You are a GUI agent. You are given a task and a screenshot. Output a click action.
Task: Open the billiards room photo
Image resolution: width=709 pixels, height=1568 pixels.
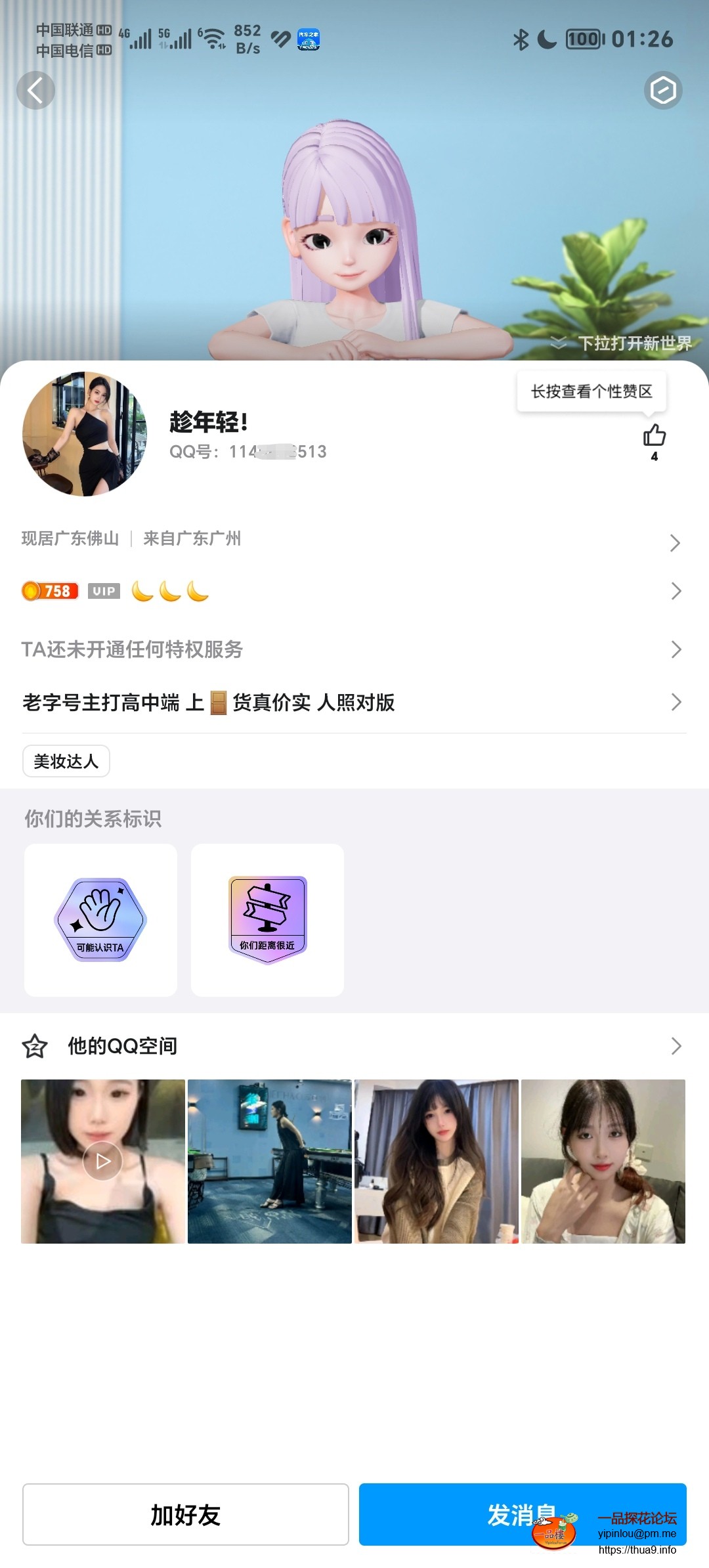(270, 1161)
